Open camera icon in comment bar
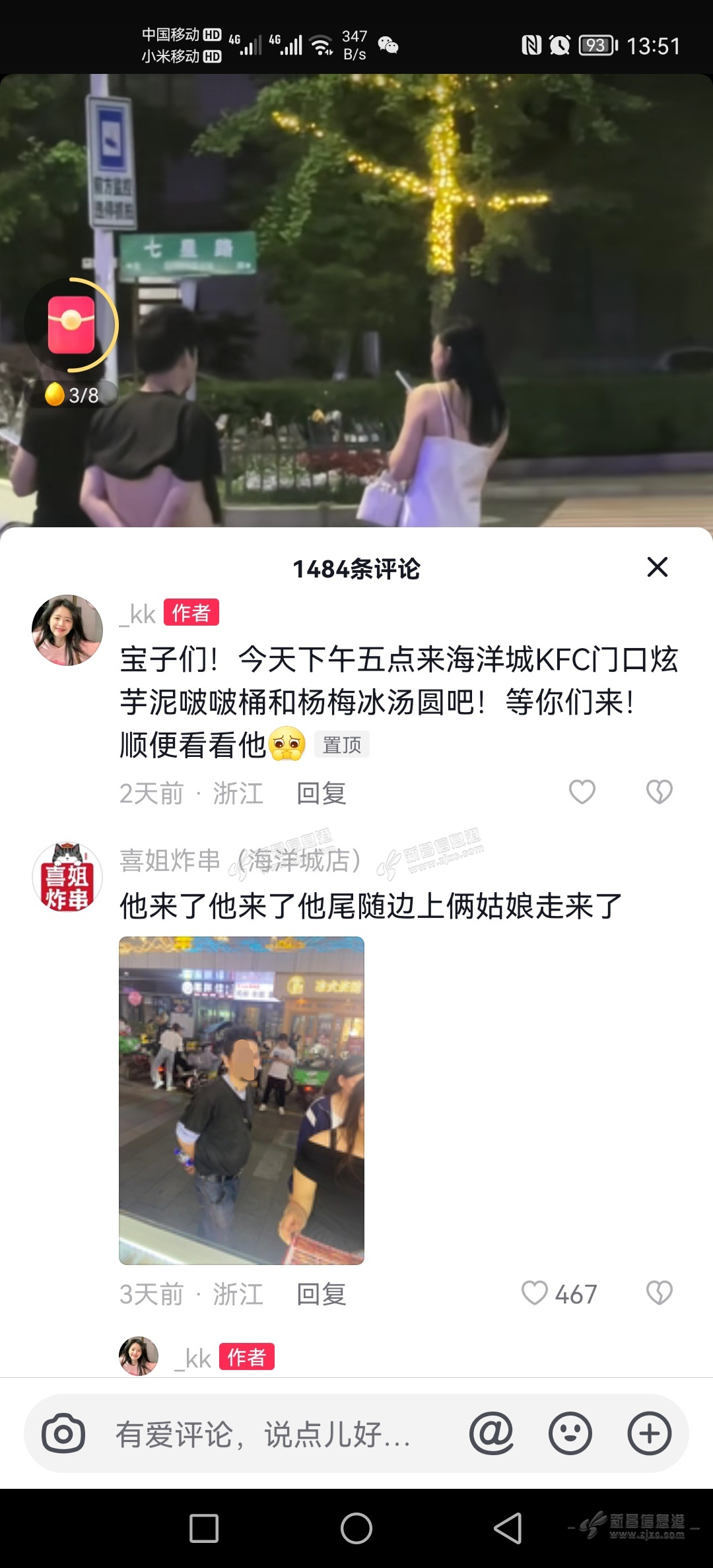Viewport: 713px width, 1568px height. point(63,1433)
